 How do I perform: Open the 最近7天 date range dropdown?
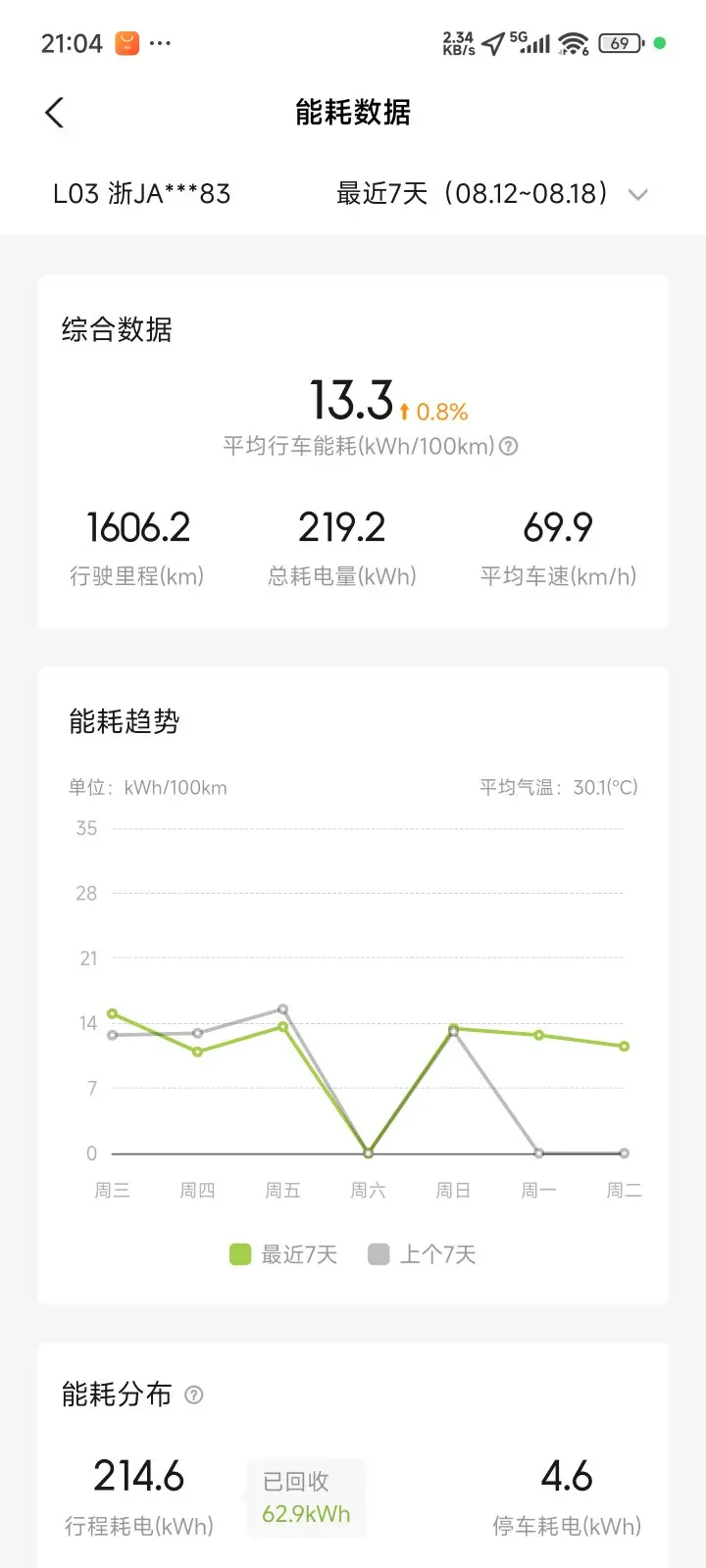pyautogui.click(x=492, y=193)
